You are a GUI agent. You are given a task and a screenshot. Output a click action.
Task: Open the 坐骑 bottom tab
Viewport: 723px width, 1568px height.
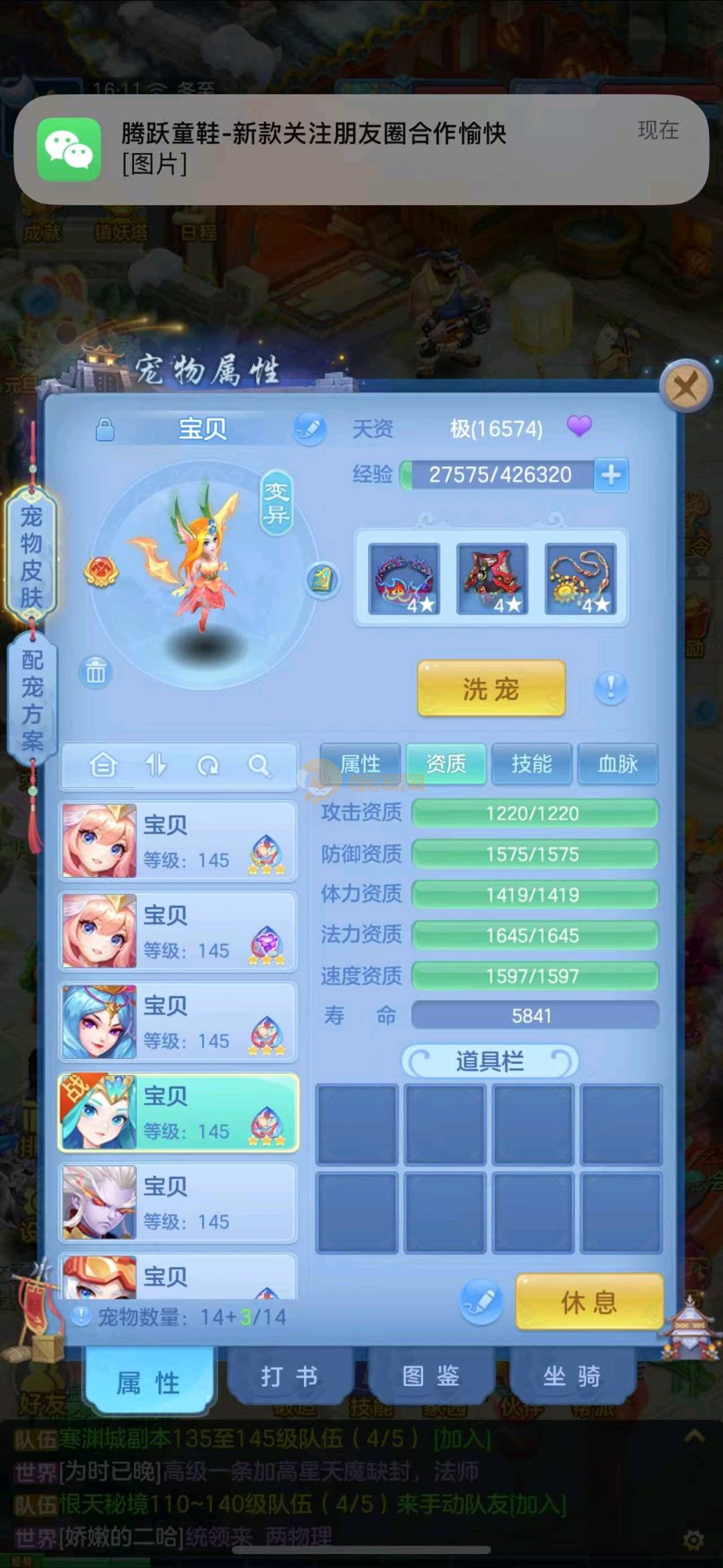coord(572,1377)
